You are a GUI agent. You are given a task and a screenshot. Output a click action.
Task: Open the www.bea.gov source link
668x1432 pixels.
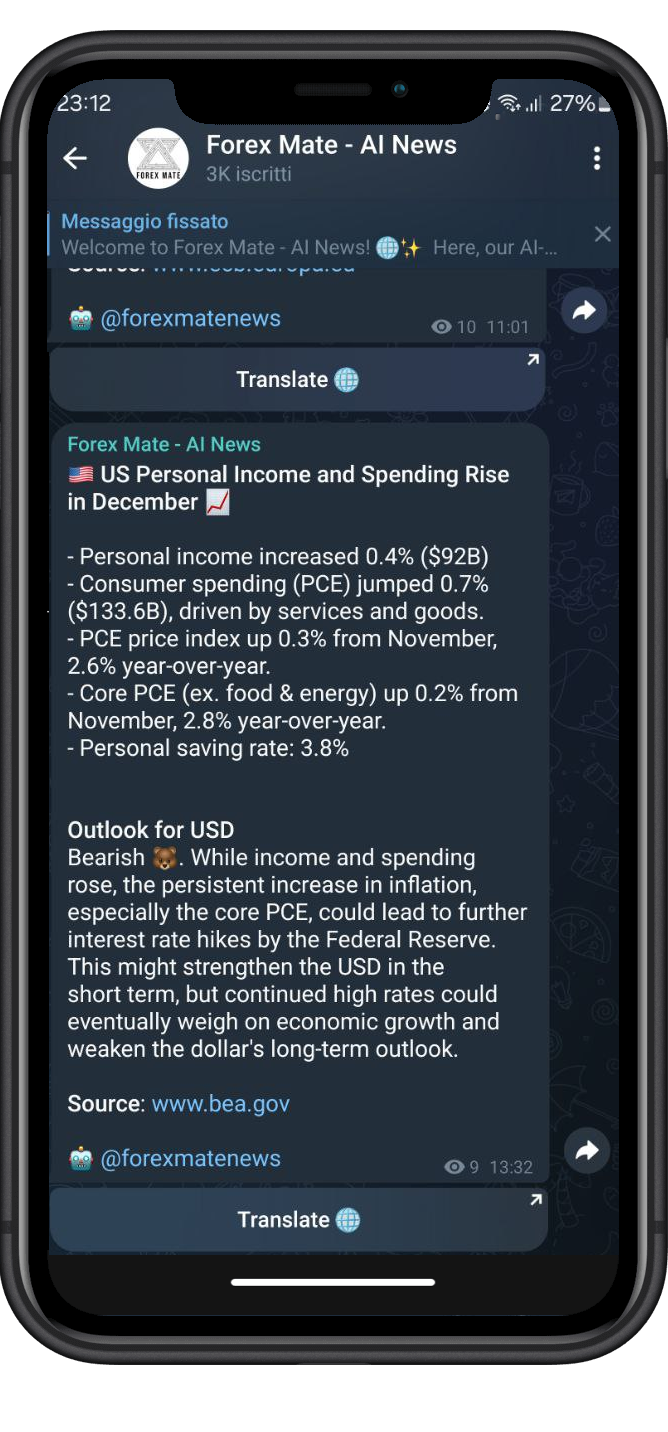[220, 1104]
